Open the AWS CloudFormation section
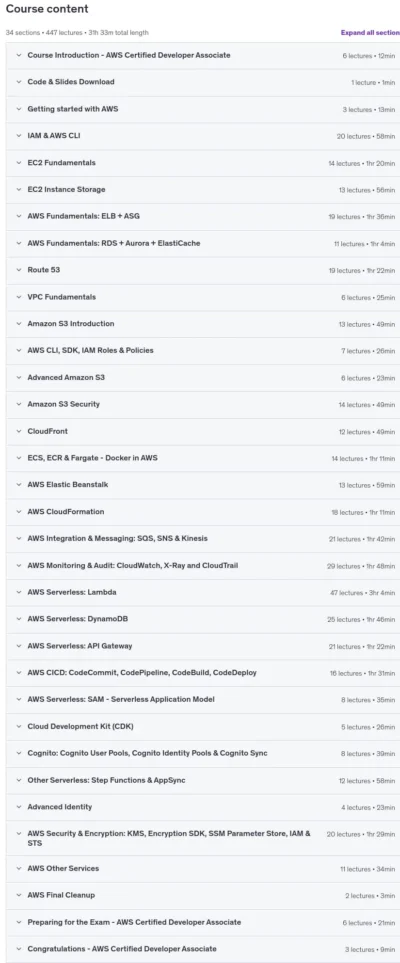Image resolution: width=400 pixels, height=963 pixels. click(x=203, y=512)
